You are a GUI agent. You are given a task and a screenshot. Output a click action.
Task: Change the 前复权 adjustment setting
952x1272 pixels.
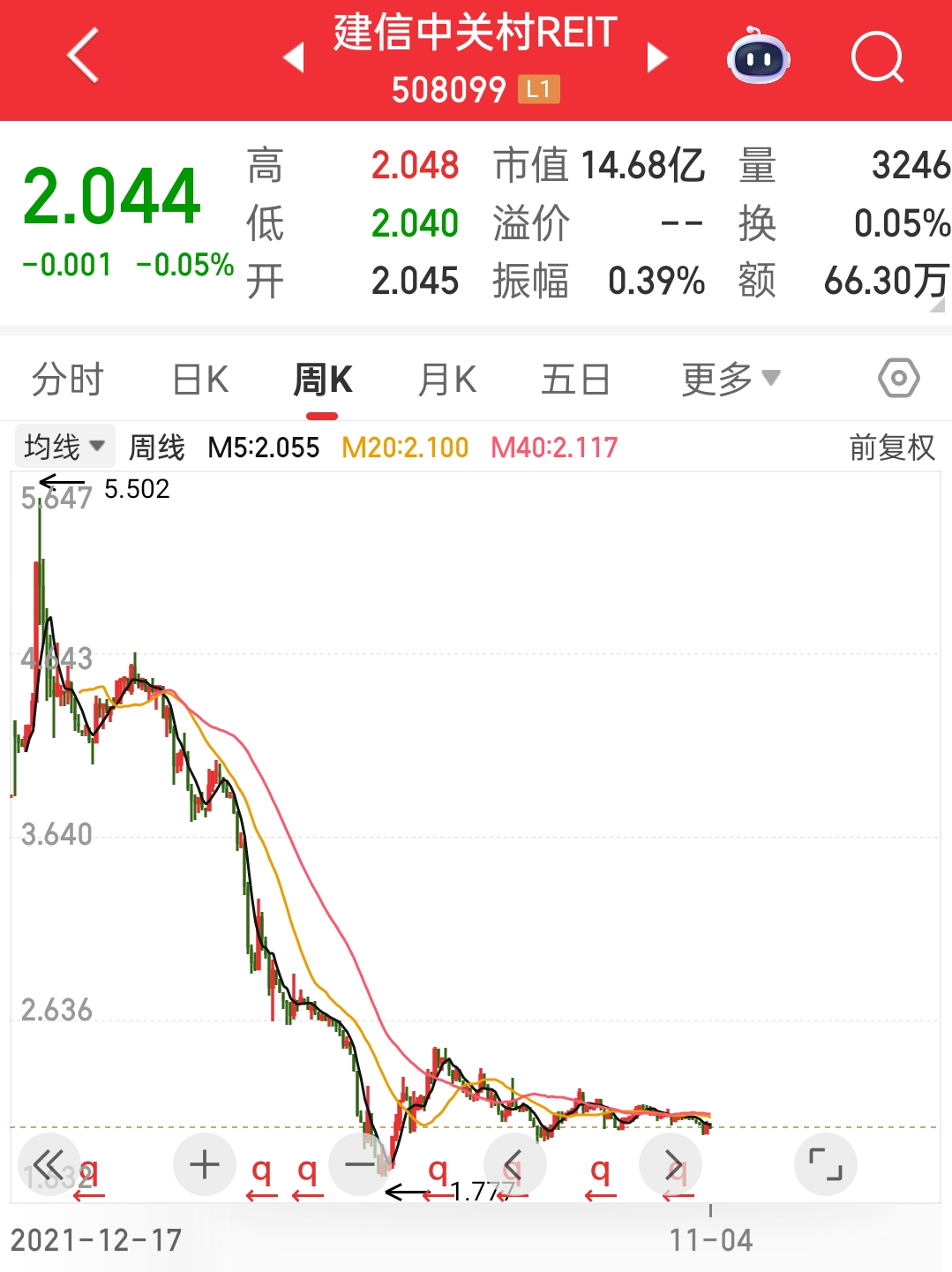891,448
